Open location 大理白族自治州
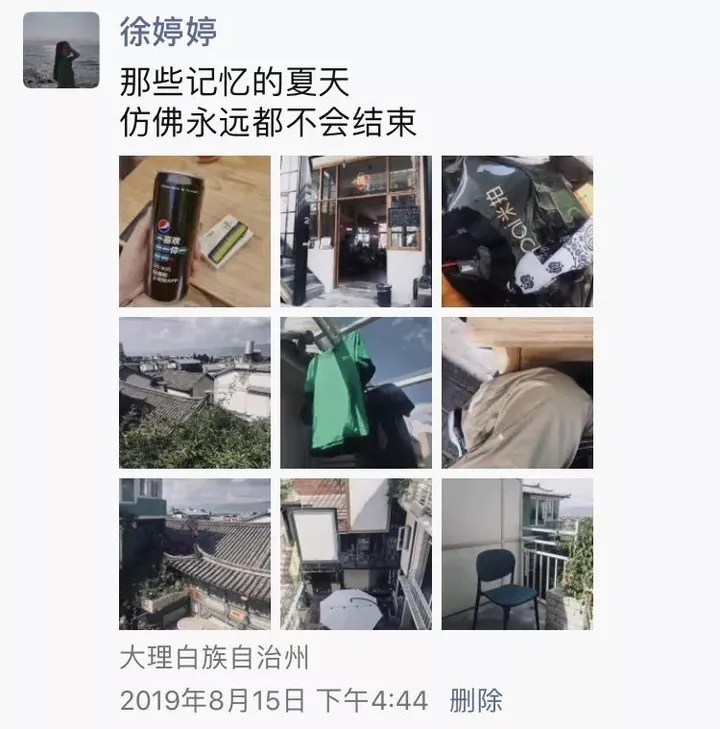This screenshot has height=729, width=720. click(214, 659)
